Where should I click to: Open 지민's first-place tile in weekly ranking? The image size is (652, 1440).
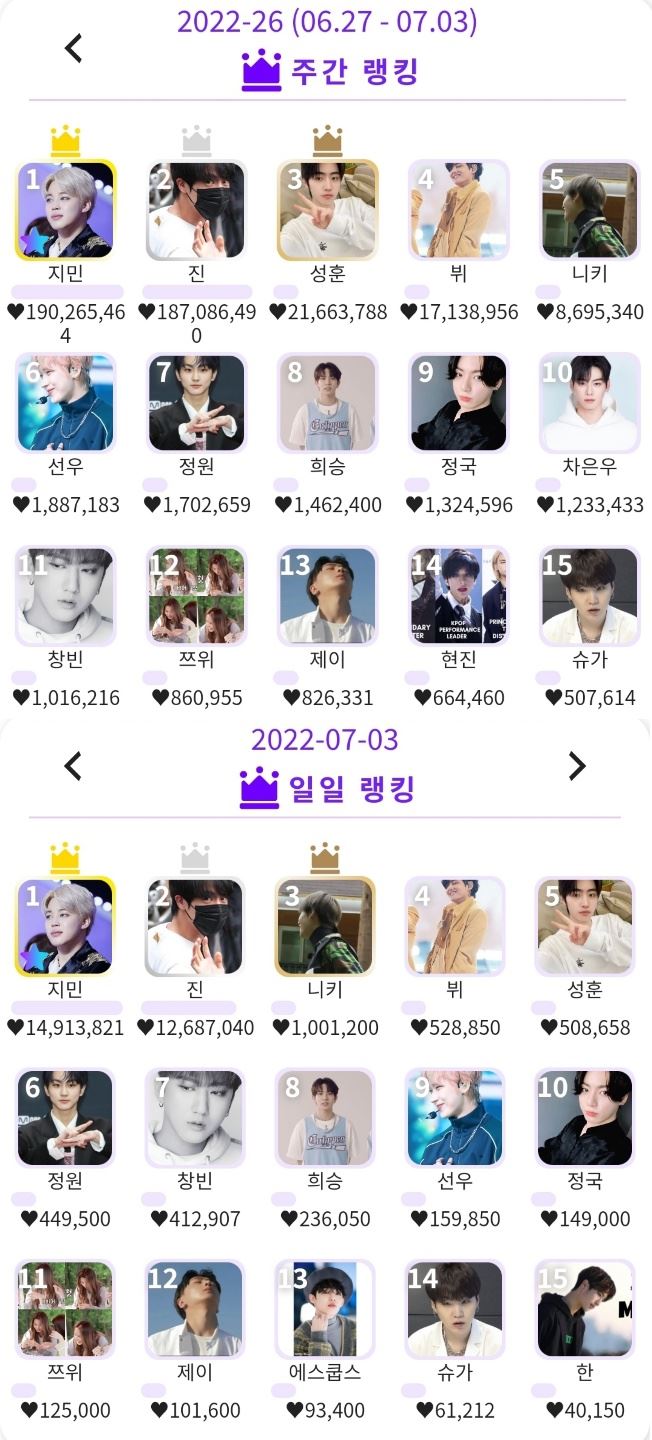click(66, 210)
